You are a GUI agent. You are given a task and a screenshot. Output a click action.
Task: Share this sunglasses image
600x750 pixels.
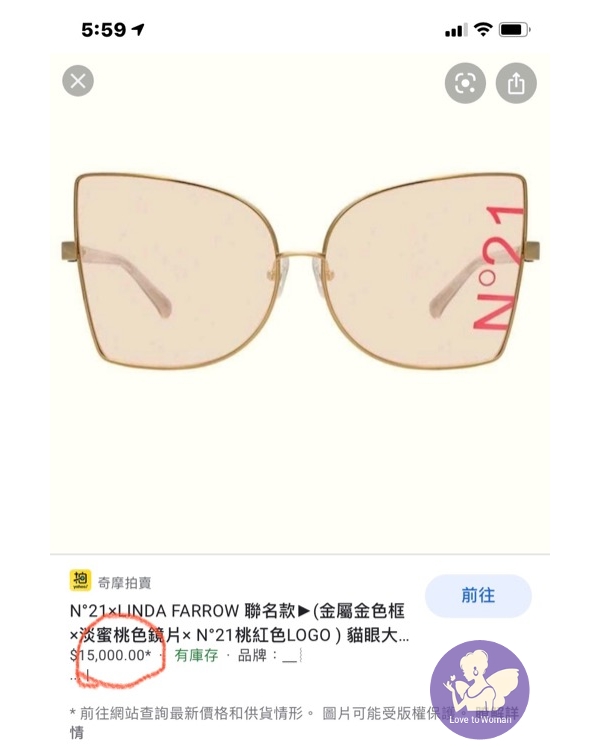coord(516,84)
